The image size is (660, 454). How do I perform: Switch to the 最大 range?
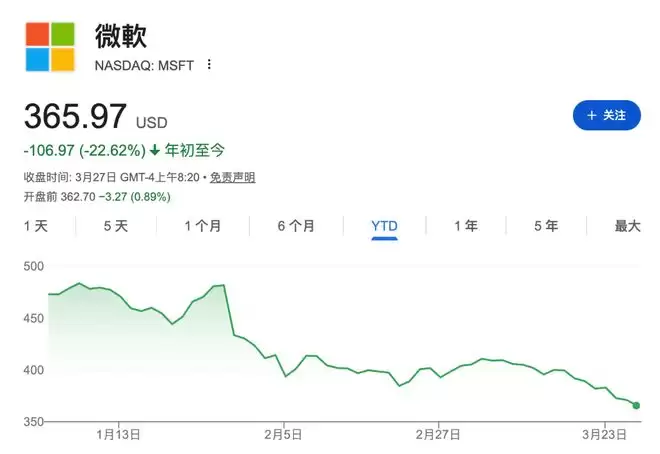(x=627, y=226)
